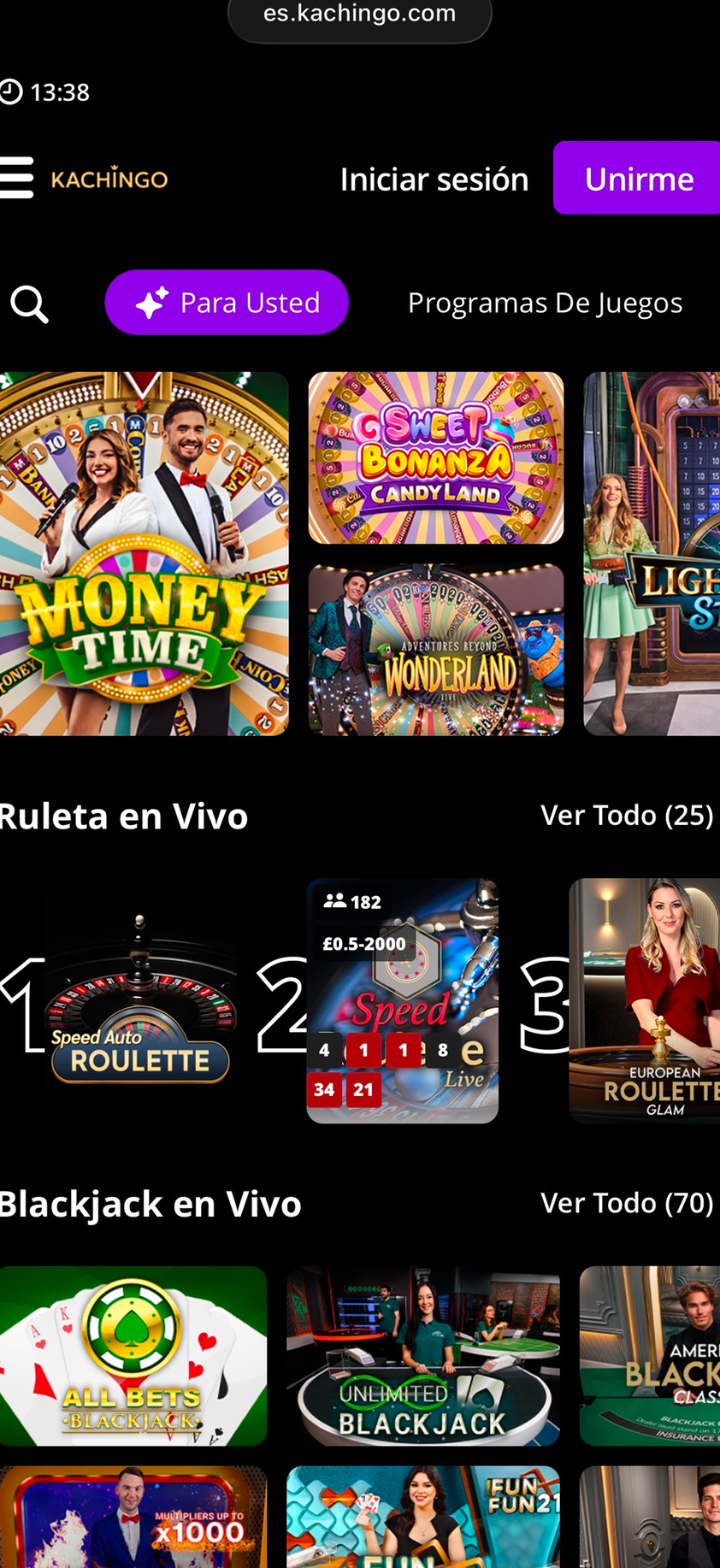
Task: Tap Iniciar sesión to log in
Action: point(434,180)
